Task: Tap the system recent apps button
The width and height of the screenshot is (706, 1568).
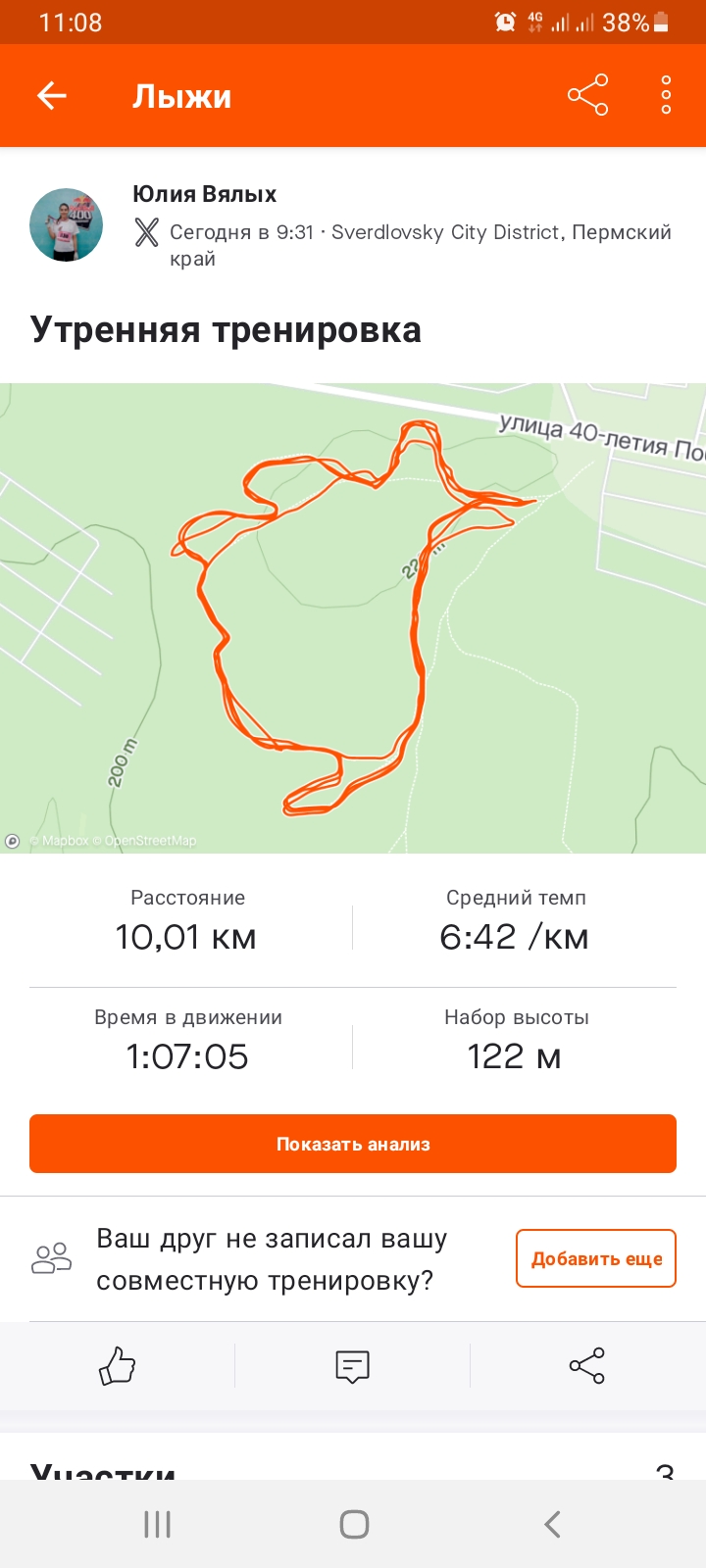Action: [157, 1524]
